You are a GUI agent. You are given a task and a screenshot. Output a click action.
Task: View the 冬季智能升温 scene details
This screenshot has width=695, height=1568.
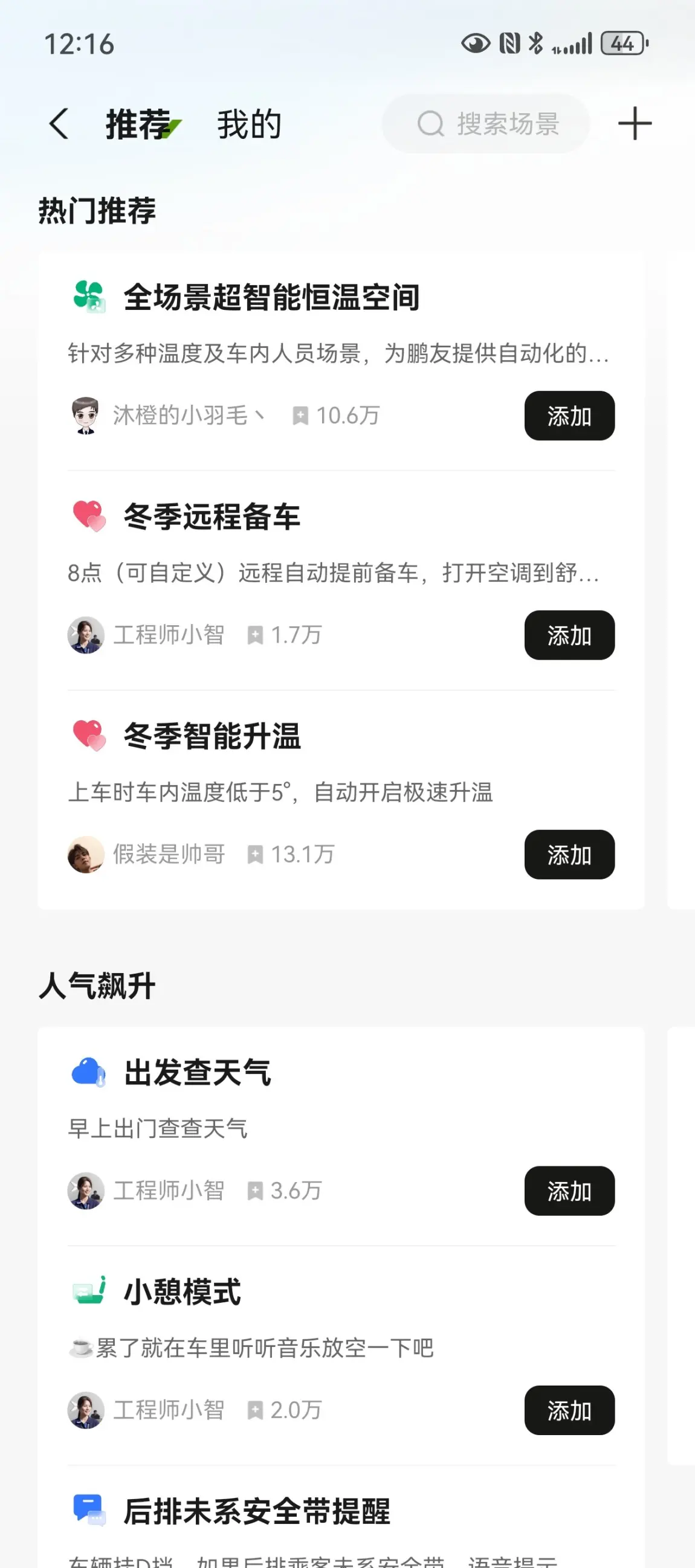[212, 736]
